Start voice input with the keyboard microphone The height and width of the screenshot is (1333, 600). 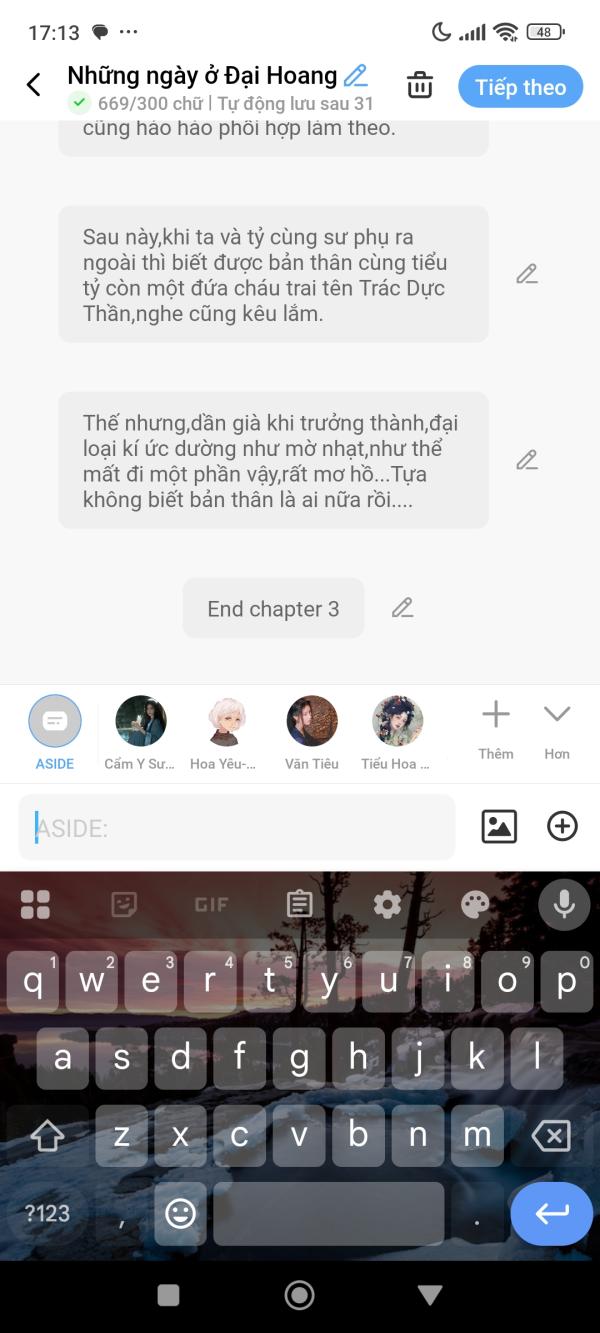564,905
